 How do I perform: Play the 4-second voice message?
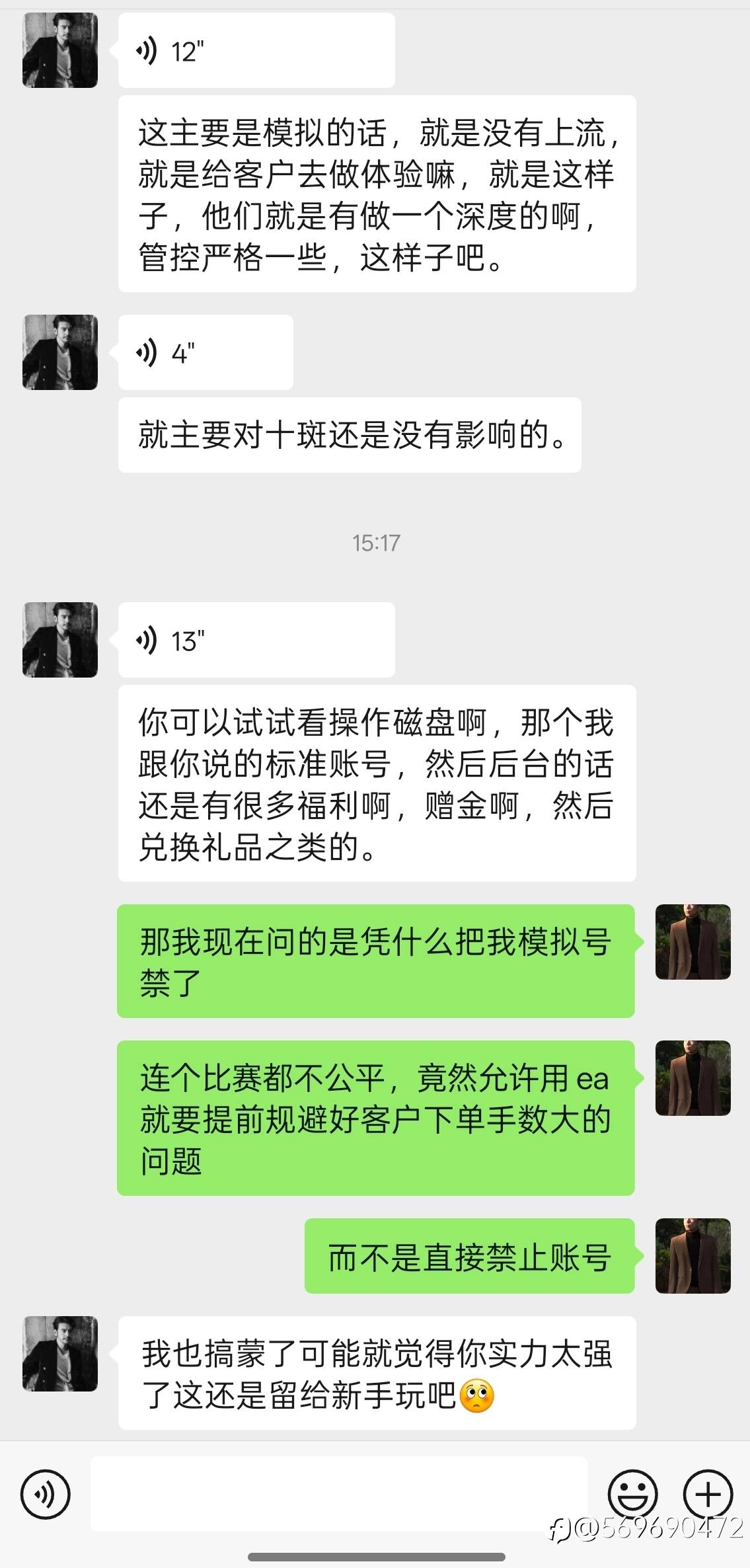point(204,352)
